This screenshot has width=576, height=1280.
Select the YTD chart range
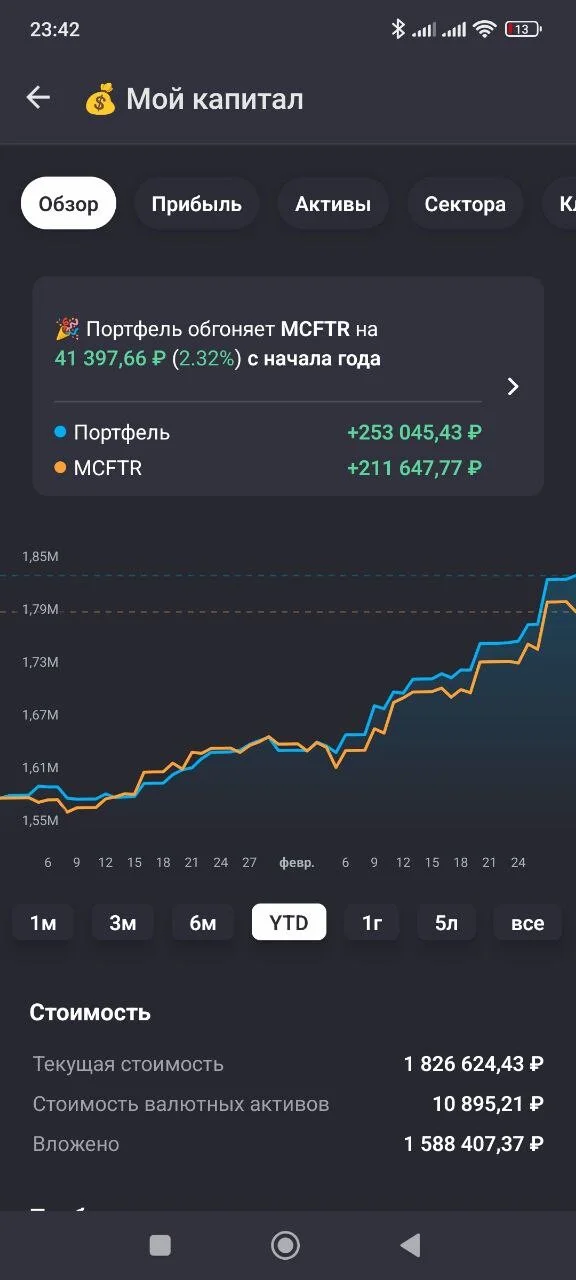288,922
